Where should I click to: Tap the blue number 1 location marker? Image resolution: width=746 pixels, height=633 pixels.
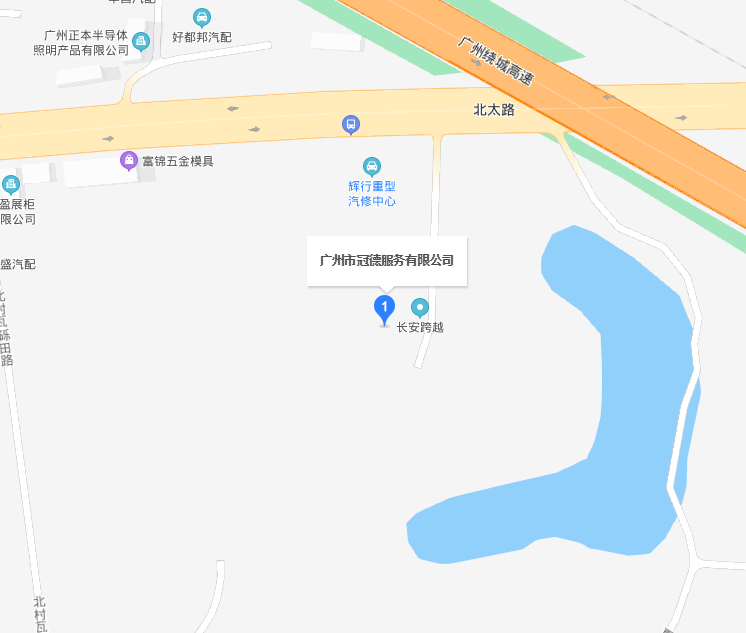[384, 308]
